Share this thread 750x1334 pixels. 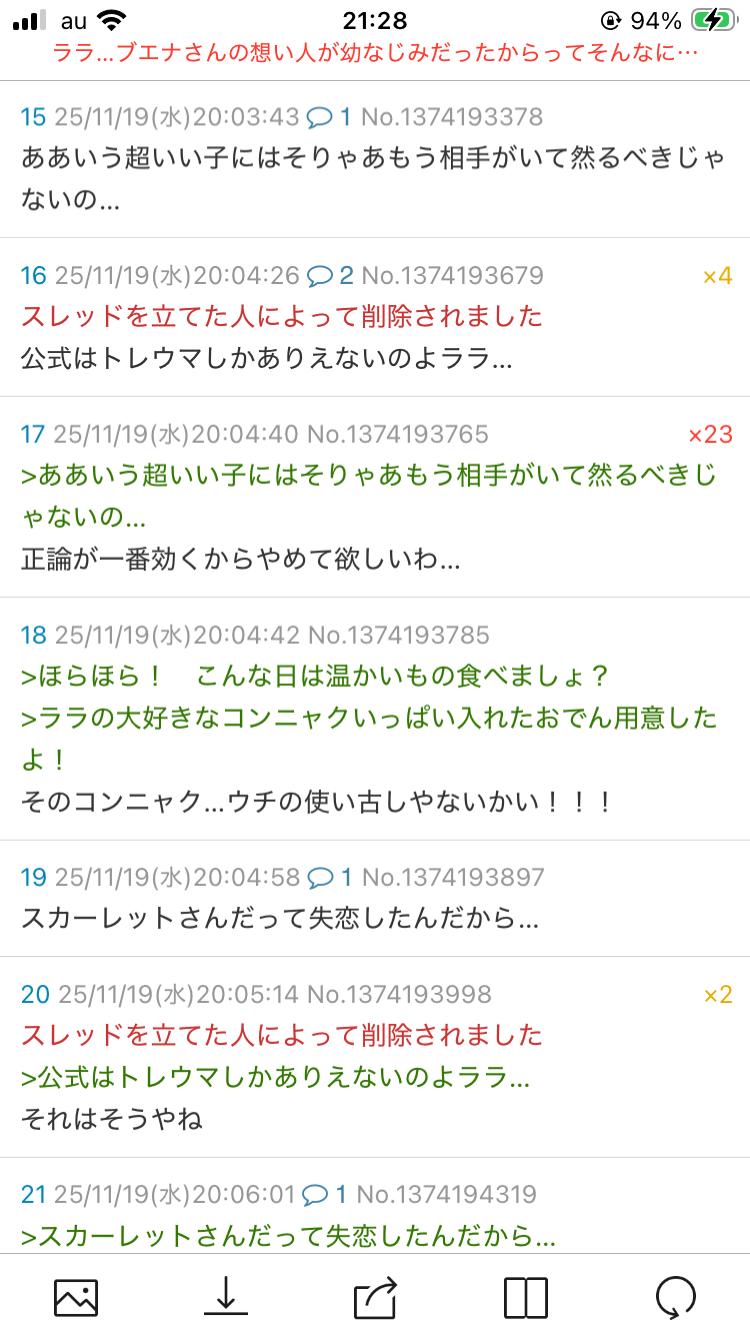coord(376,1298)
